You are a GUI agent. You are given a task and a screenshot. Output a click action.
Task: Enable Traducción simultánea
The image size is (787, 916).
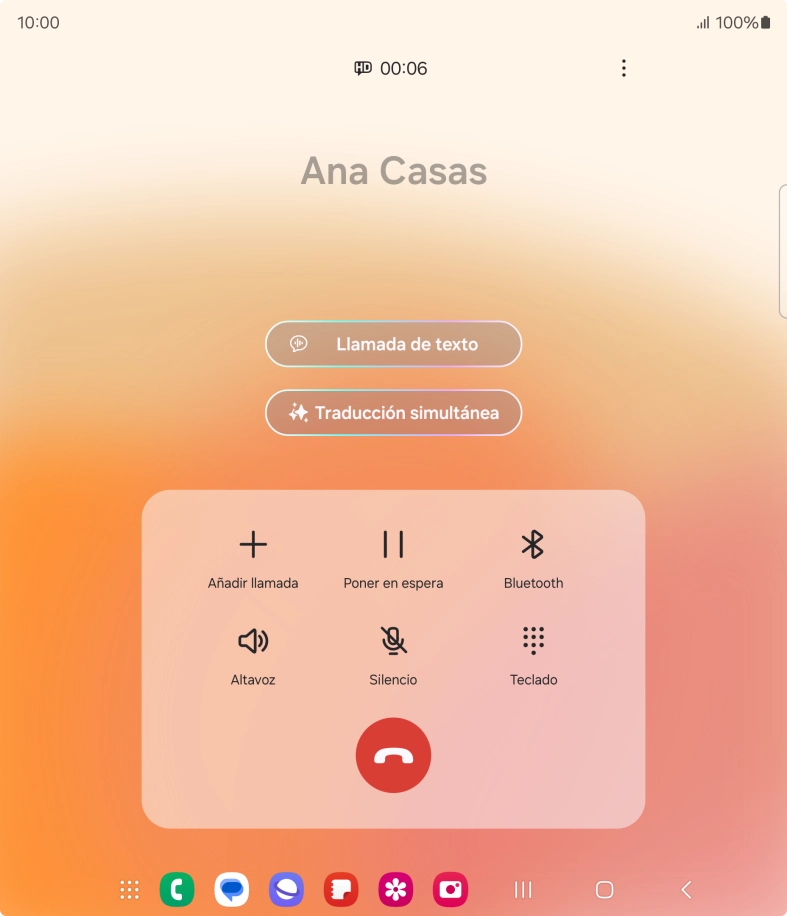(393, 412)
